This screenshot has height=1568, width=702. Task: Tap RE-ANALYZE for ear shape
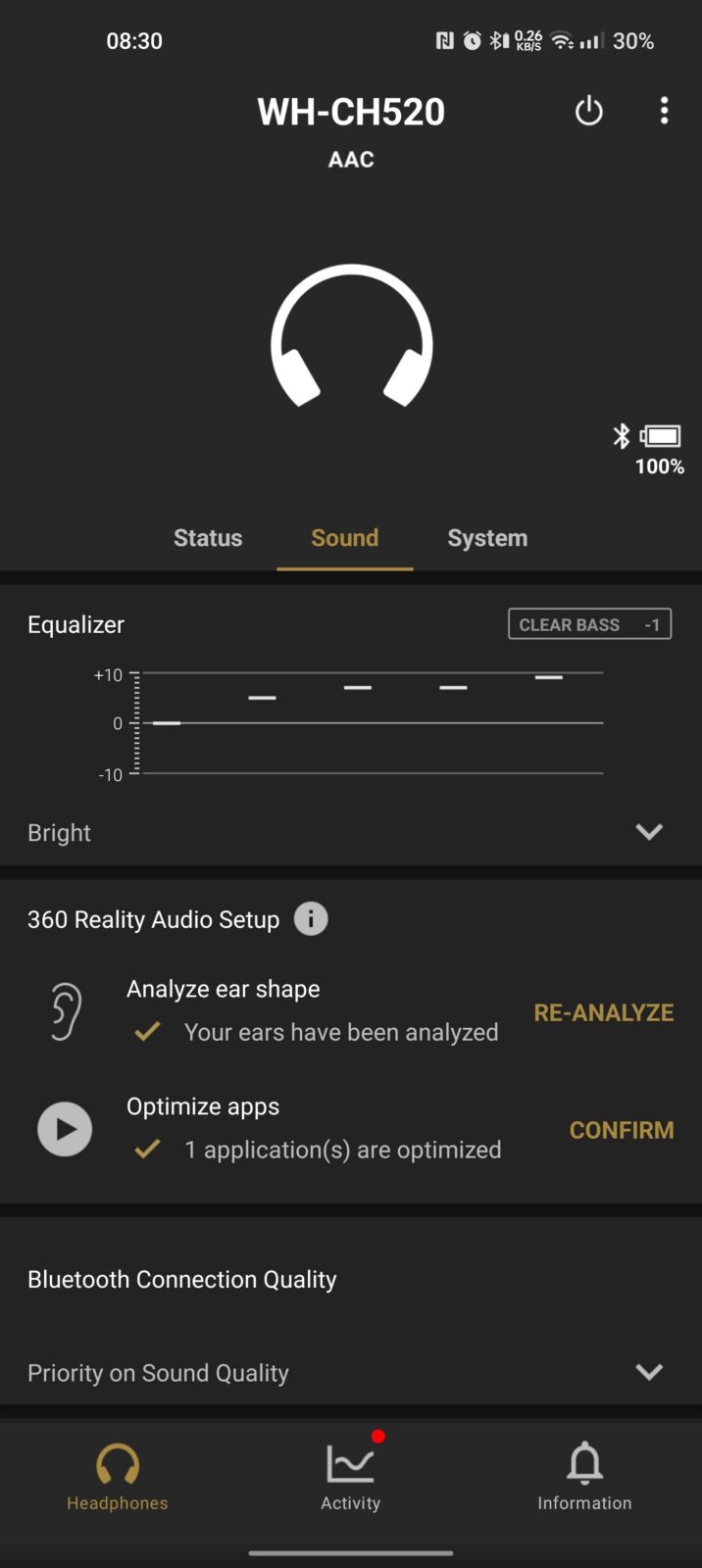click(603, 1012)
